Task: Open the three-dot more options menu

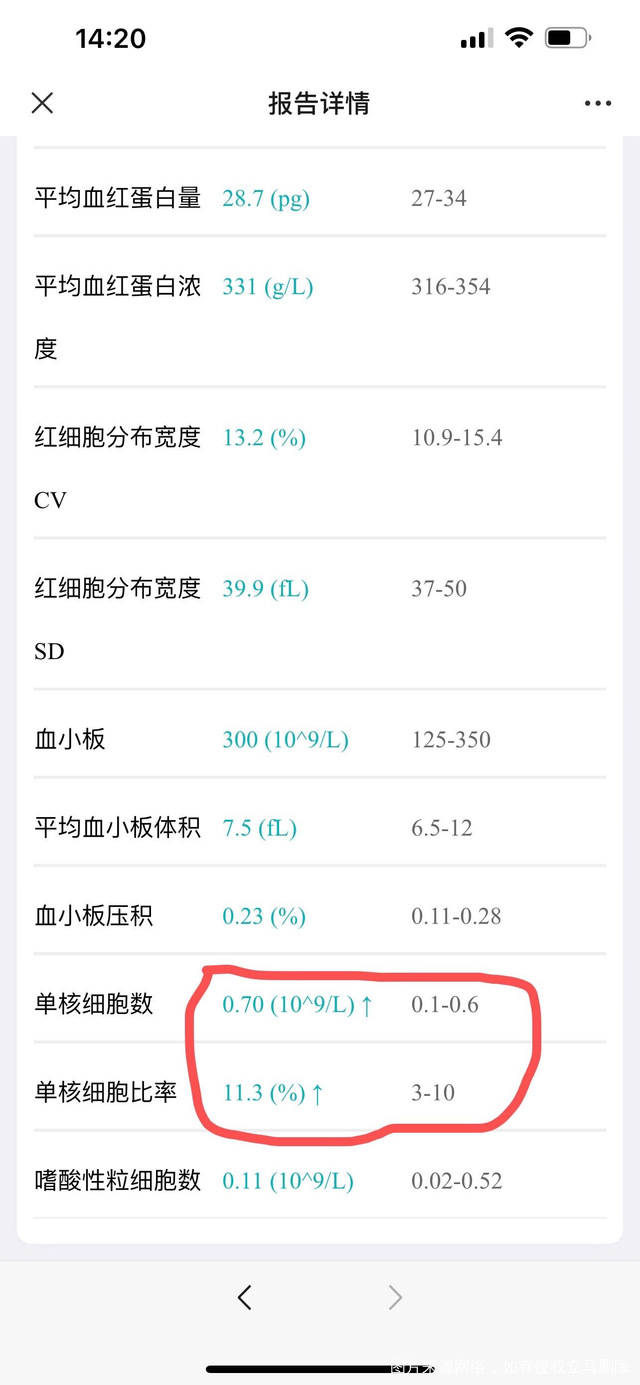Action: (x=597, y=103)
